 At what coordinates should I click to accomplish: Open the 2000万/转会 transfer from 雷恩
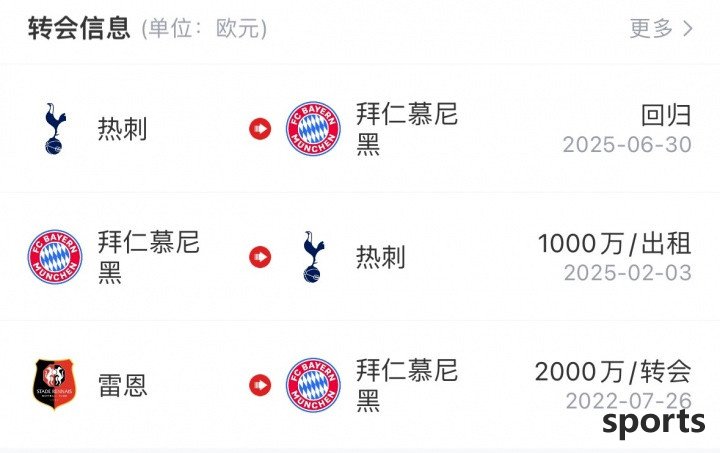click(360, 385)
